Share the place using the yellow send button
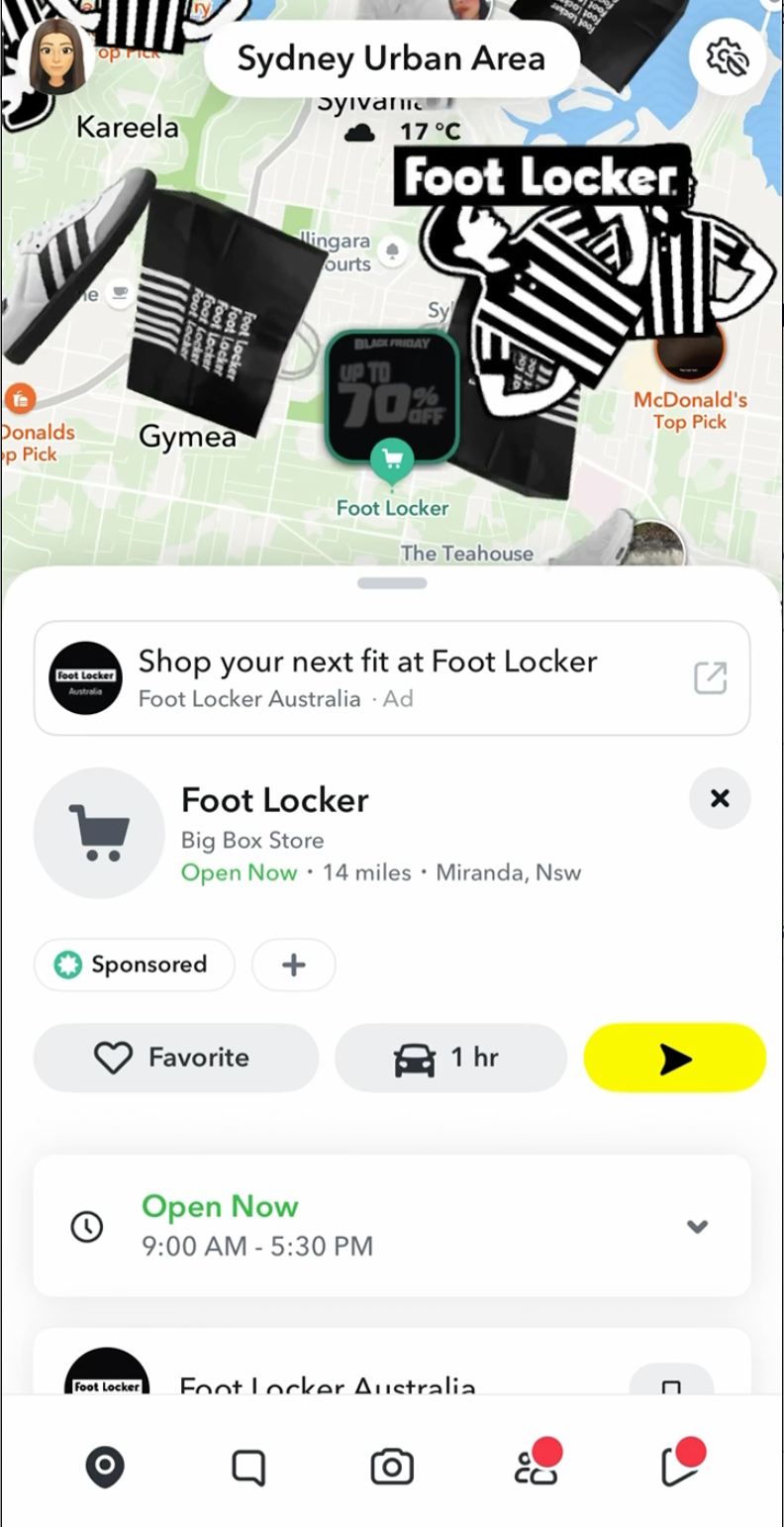 click(674, 1058)
